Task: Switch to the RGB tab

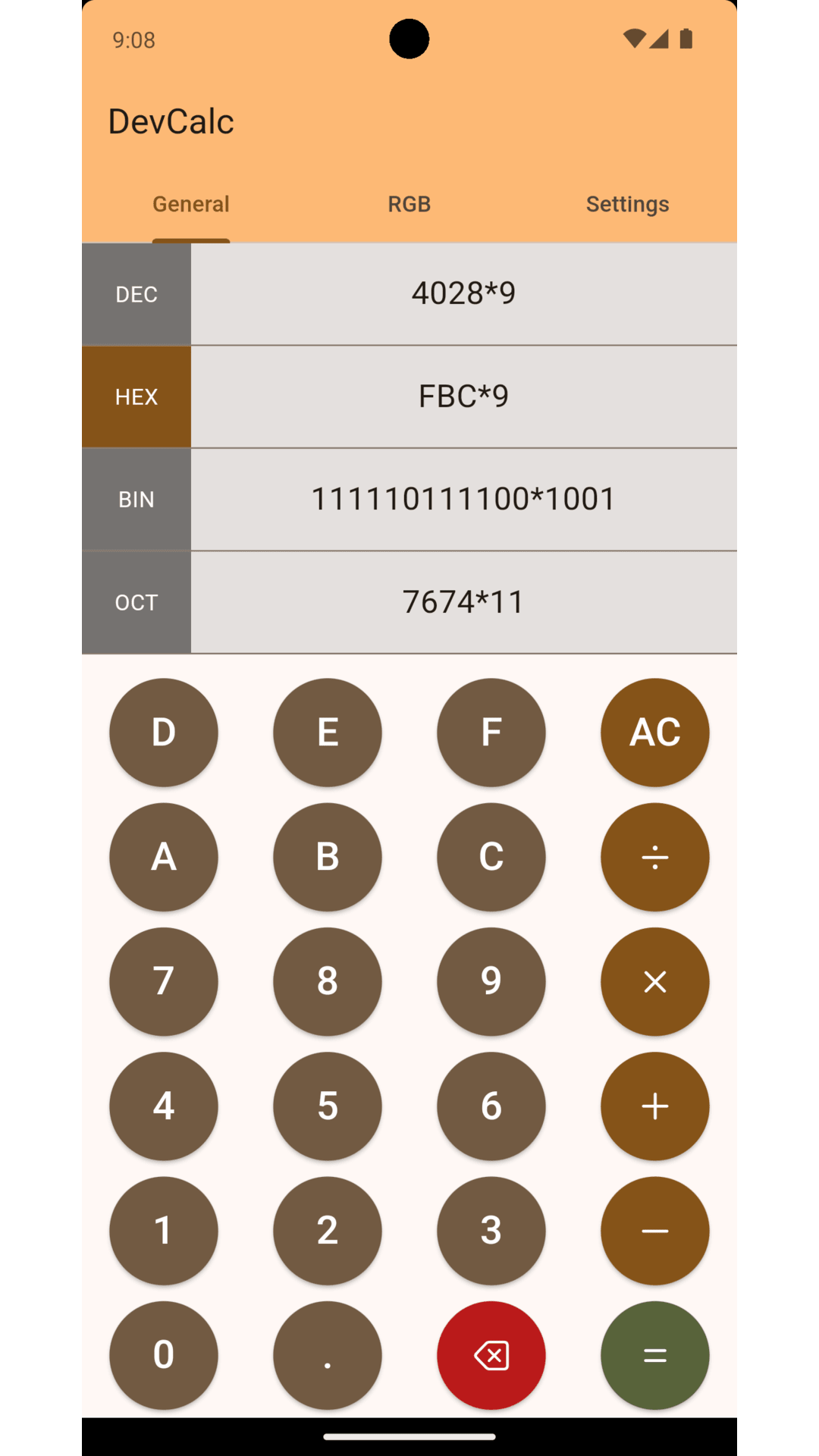Action: point(409,204)
